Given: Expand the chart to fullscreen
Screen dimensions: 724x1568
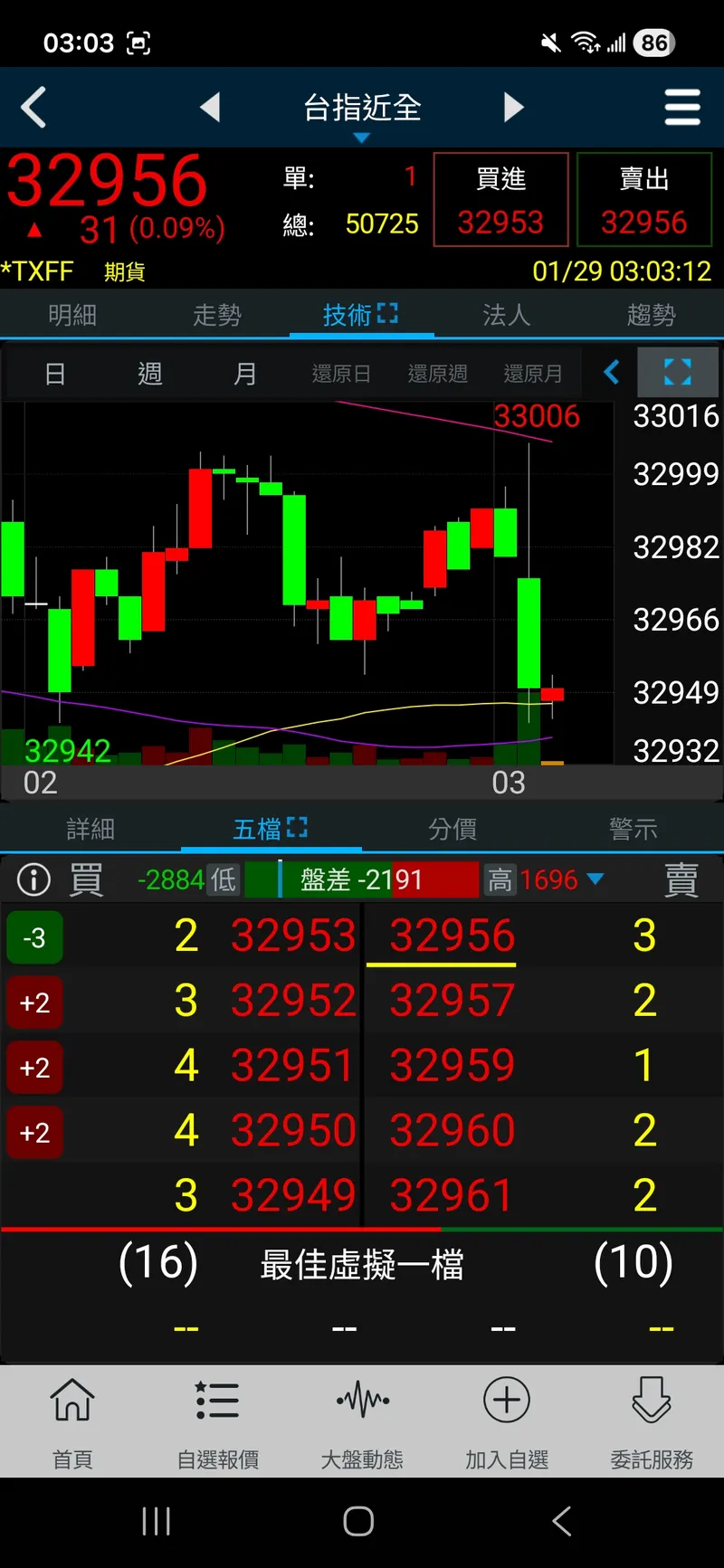Looking at the screenshot, I should pos(678,372).
